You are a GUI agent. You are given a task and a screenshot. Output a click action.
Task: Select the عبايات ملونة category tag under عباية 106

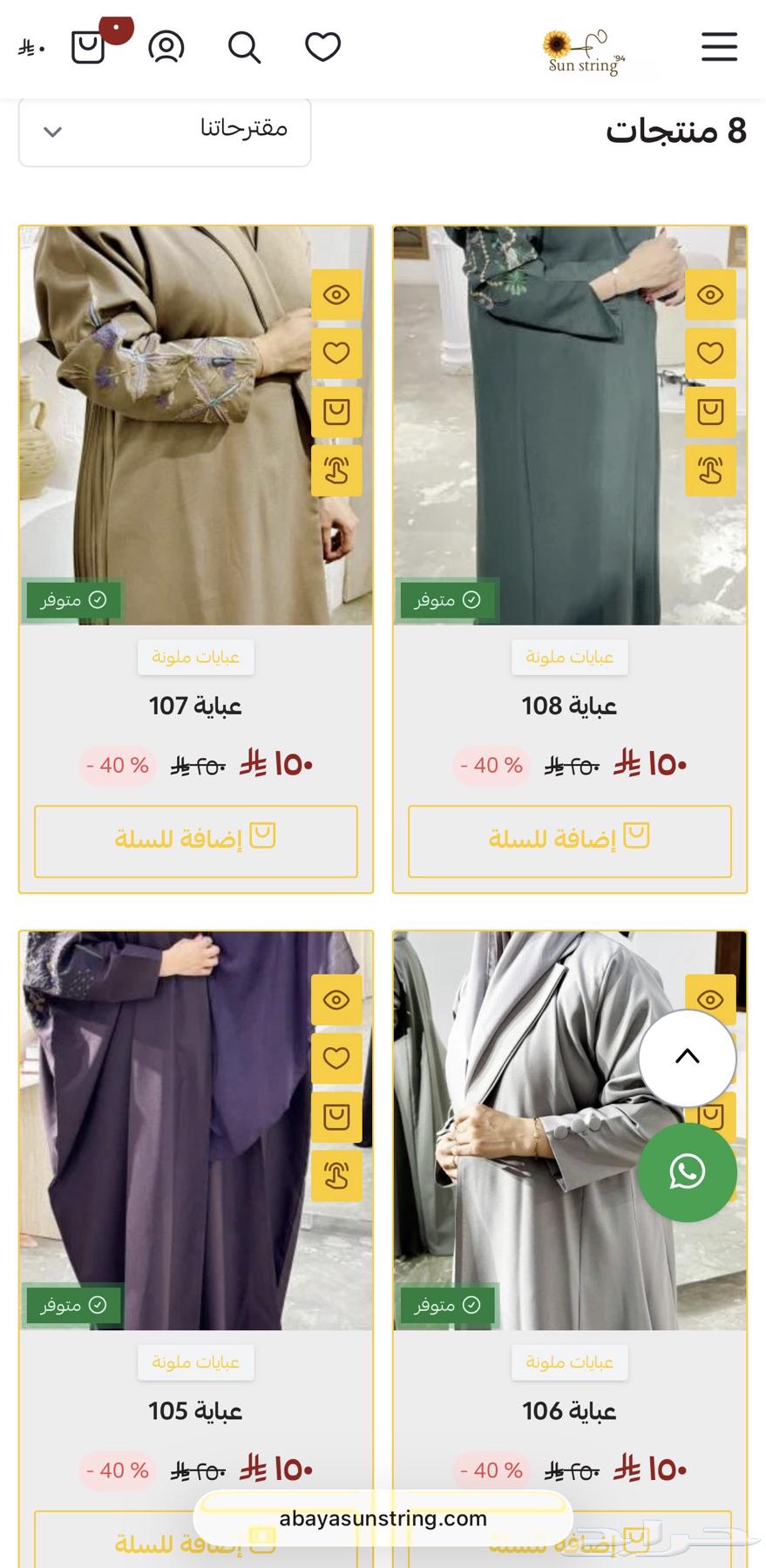(569, 1362)
